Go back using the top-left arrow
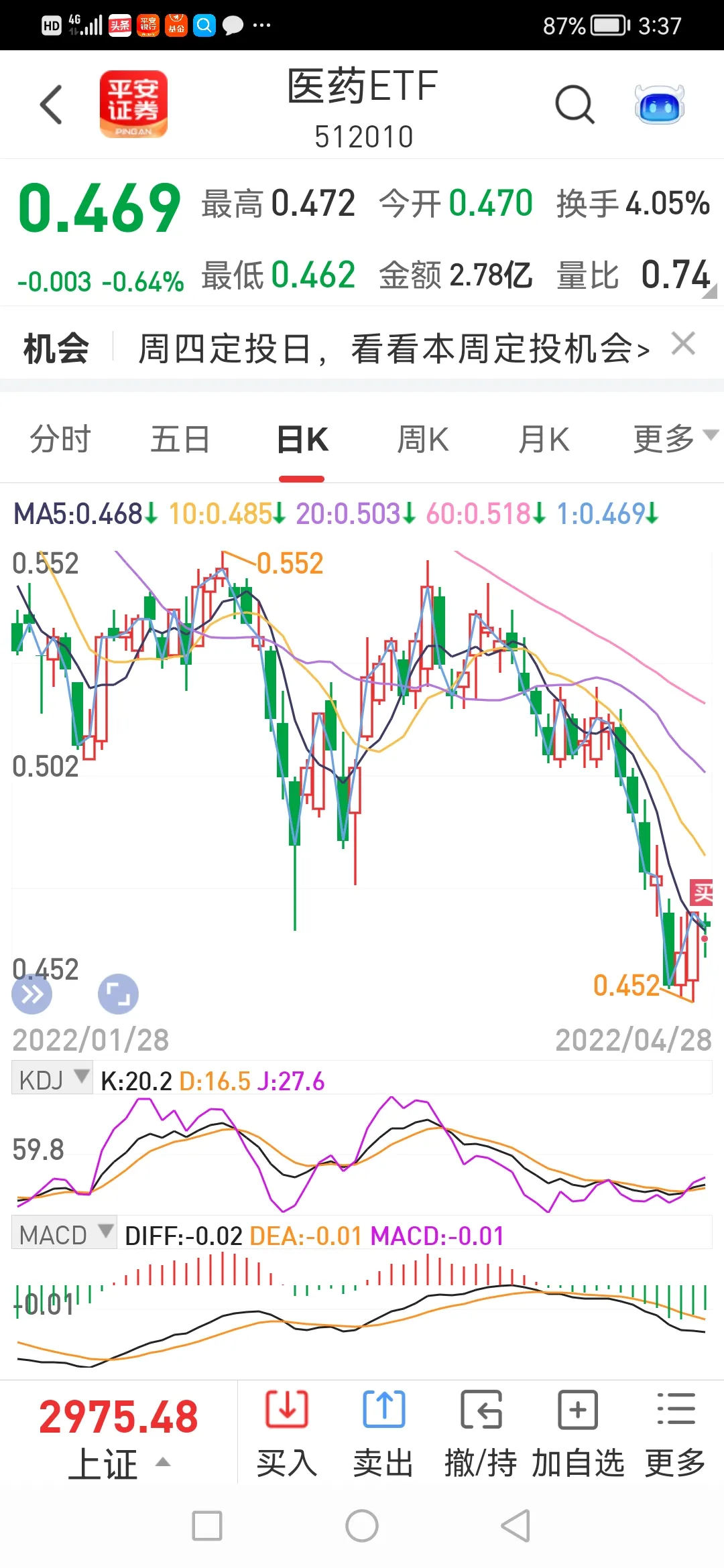Viewport: 724px width, 1568px height. tap(51, 105)
